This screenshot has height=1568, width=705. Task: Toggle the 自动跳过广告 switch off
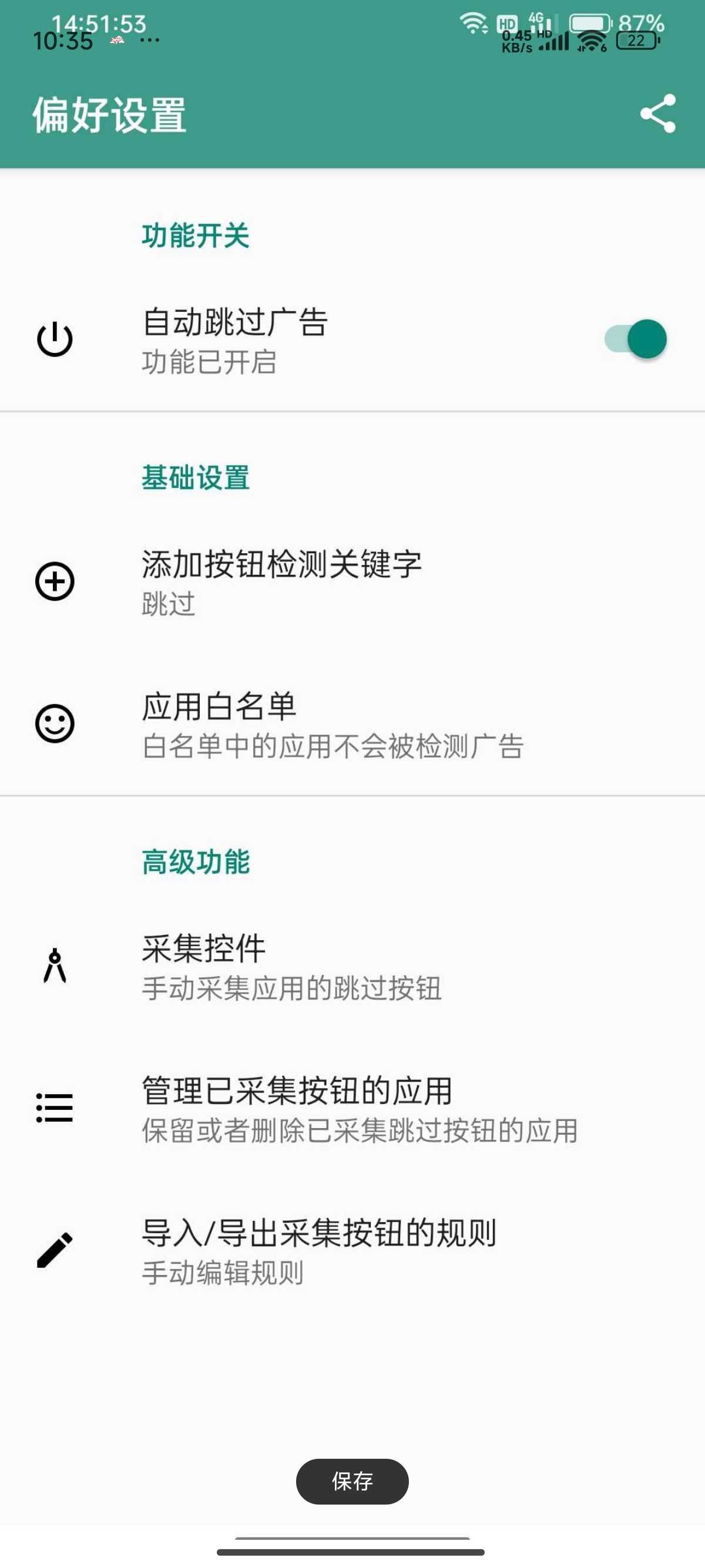pos(635,339)
